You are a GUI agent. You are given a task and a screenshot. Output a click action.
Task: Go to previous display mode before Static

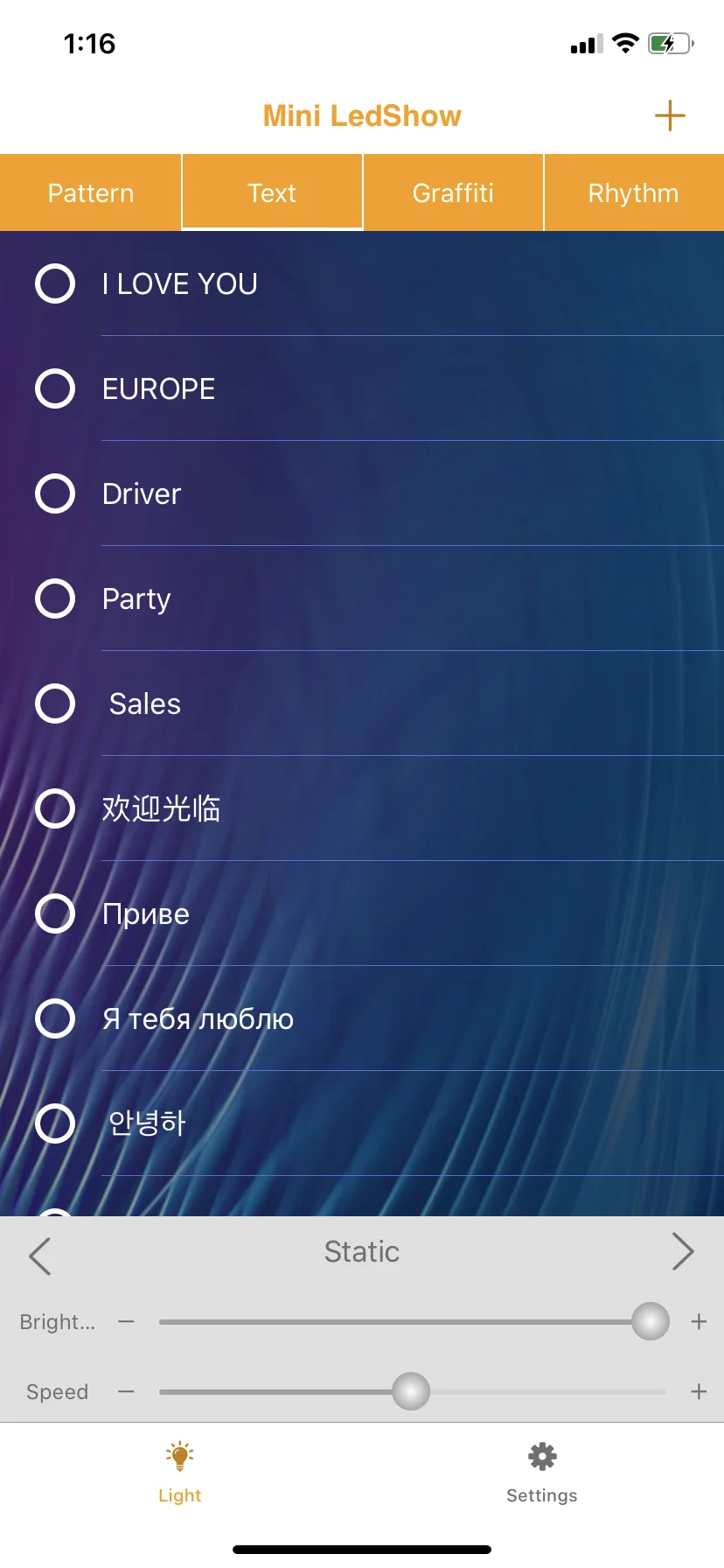[x=40, y=1256]
